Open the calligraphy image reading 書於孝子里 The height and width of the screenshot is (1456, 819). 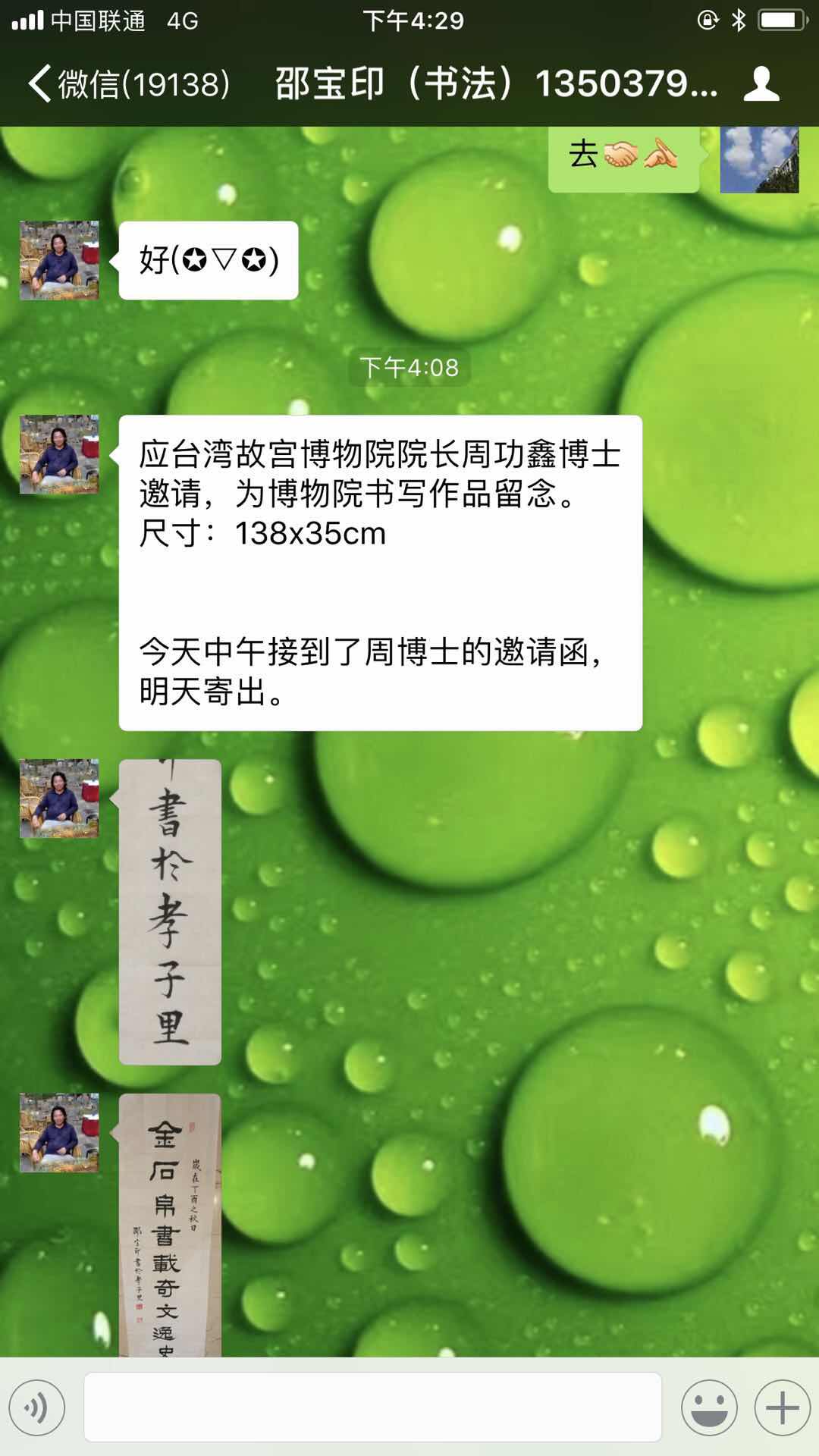(x=170, y=912)
